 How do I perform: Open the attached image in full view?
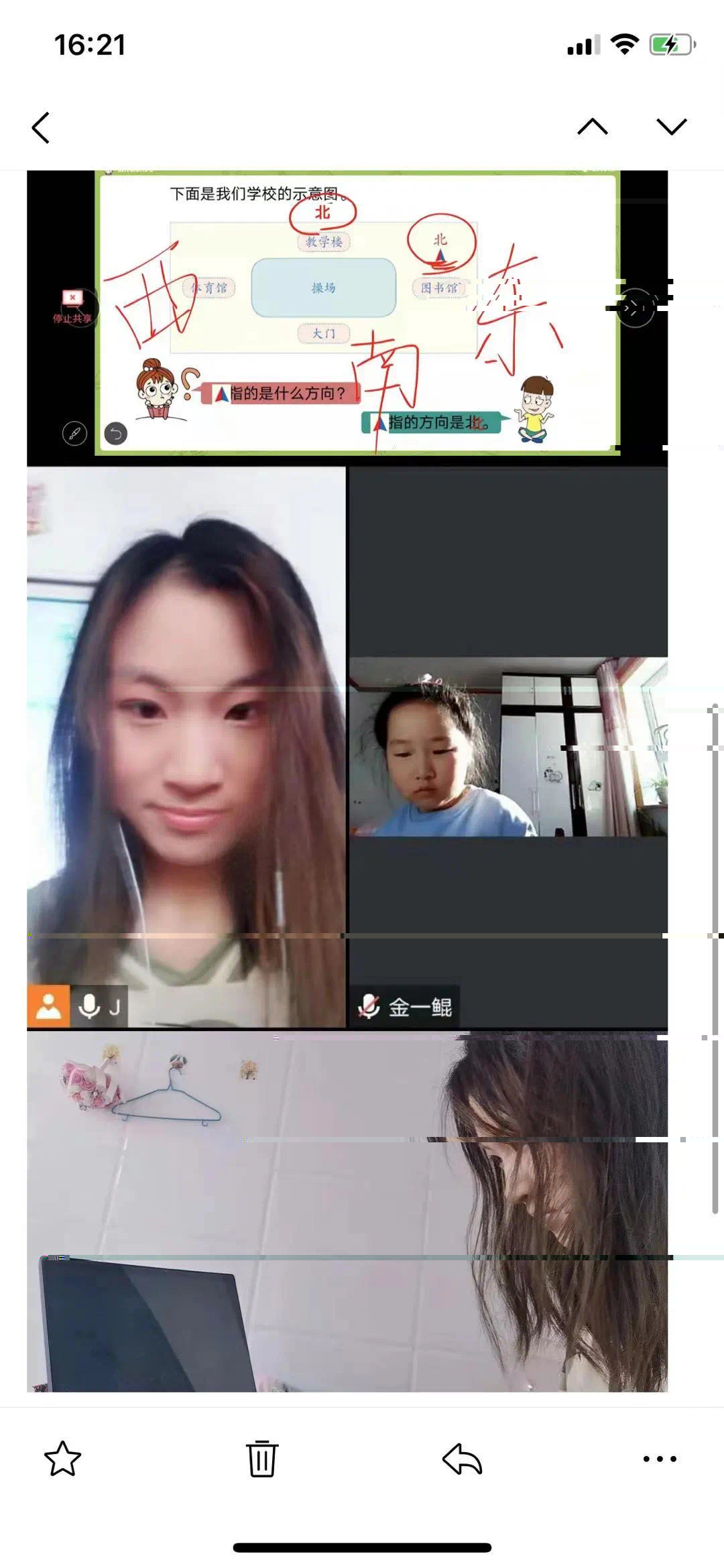(347, 781)
